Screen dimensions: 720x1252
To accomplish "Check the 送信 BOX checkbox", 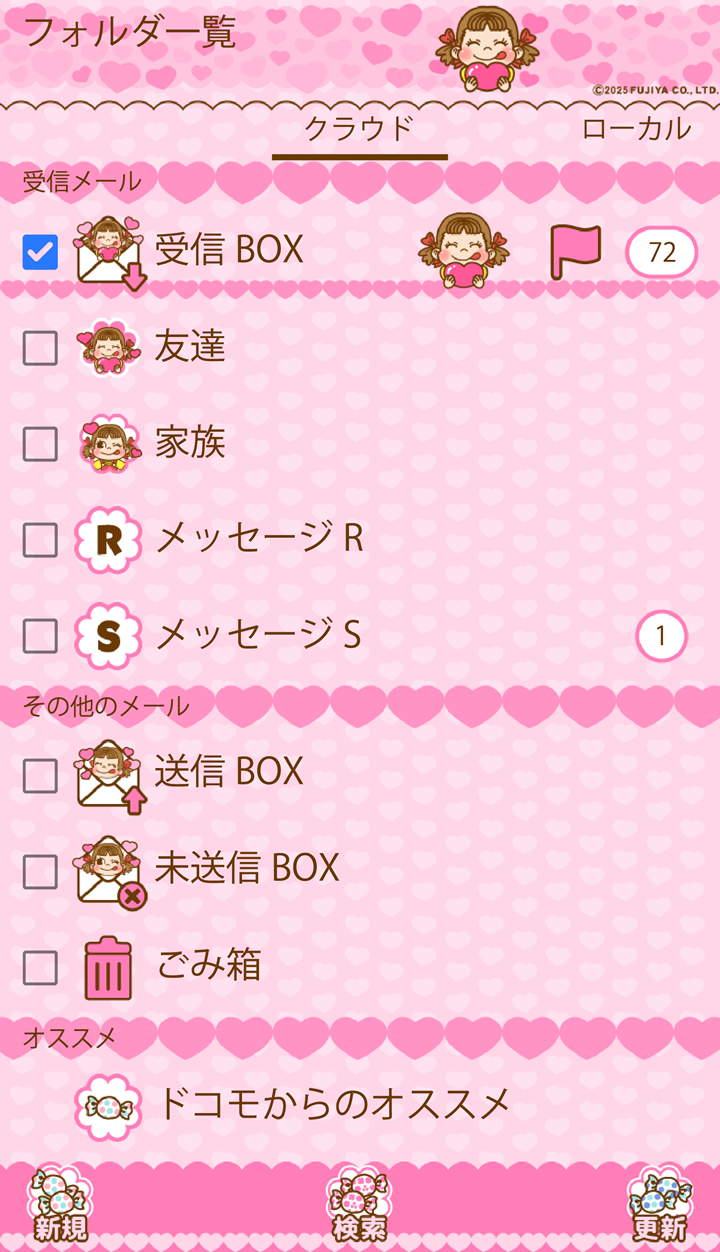I will (x=40, y=775).
